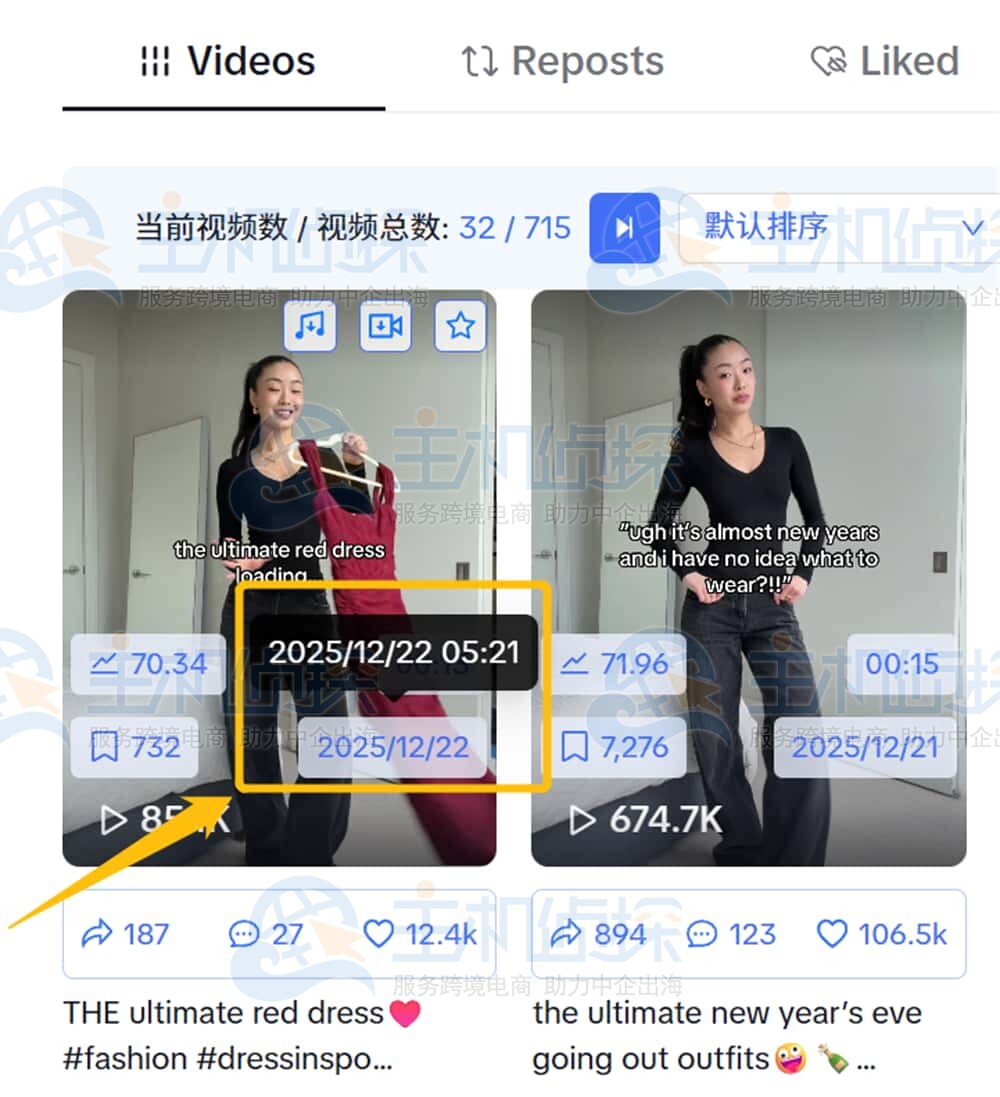Select the Videos tab
Viewport: 1000px width, 1097px height.
(227, 62)
